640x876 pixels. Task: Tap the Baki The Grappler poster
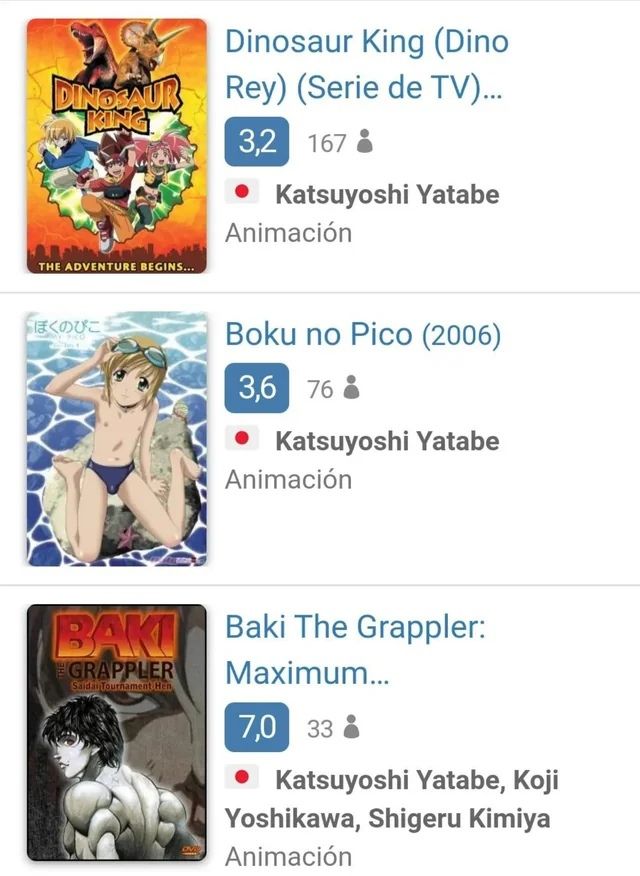pos(116,732)
